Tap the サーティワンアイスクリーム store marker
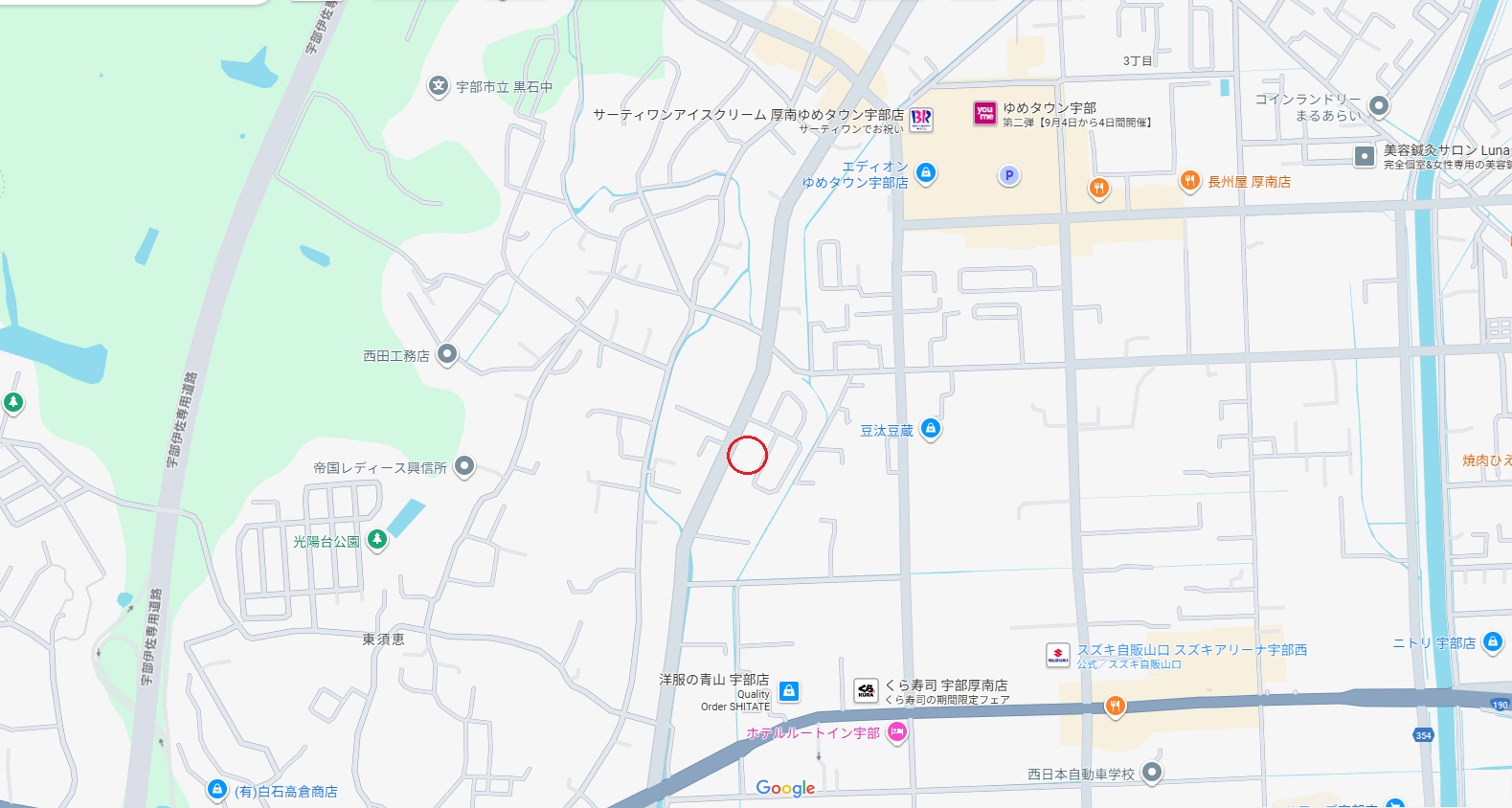 [921, 120]
